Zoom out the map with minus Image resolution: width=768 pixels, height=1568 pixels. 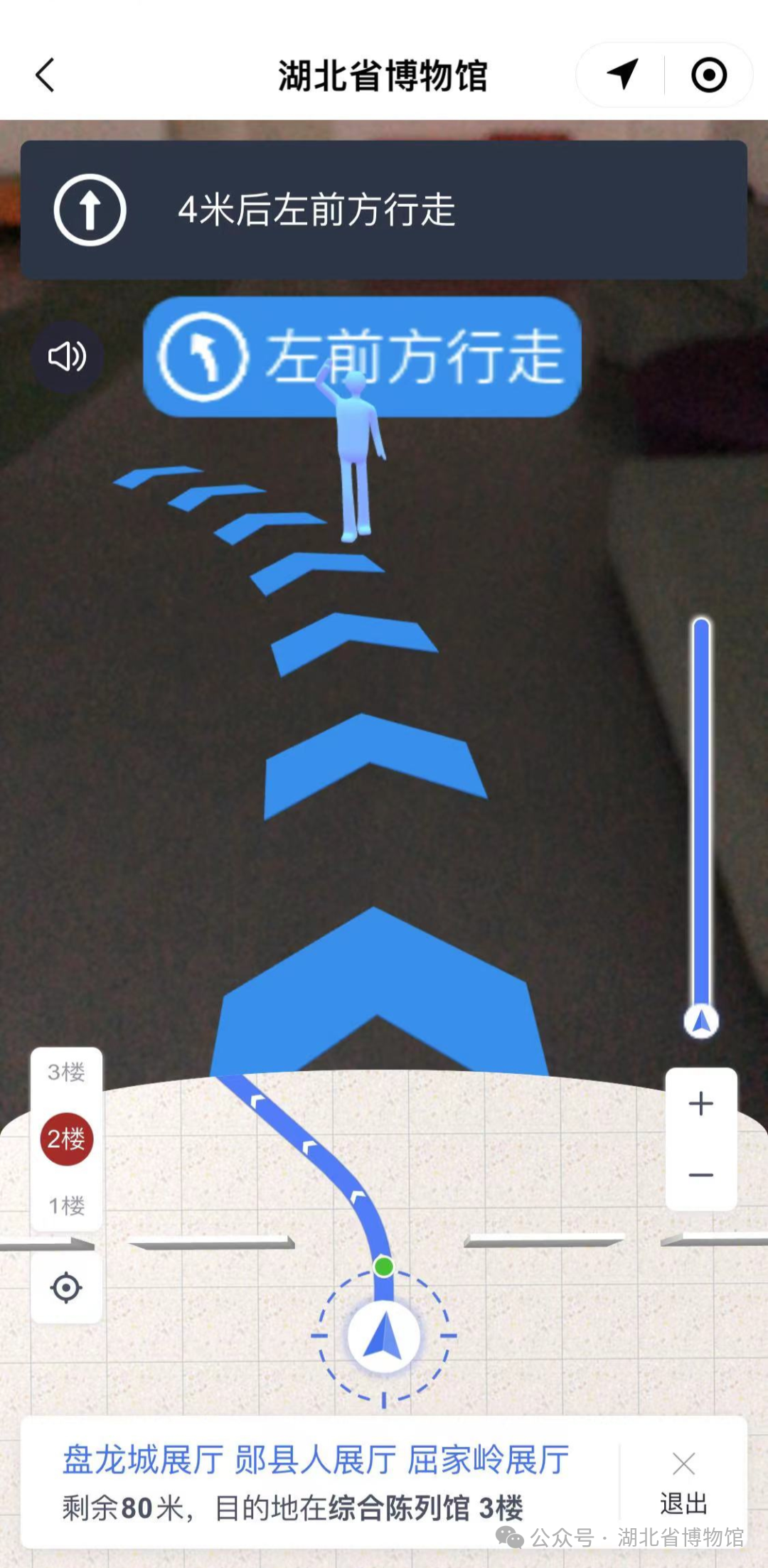701,1175
